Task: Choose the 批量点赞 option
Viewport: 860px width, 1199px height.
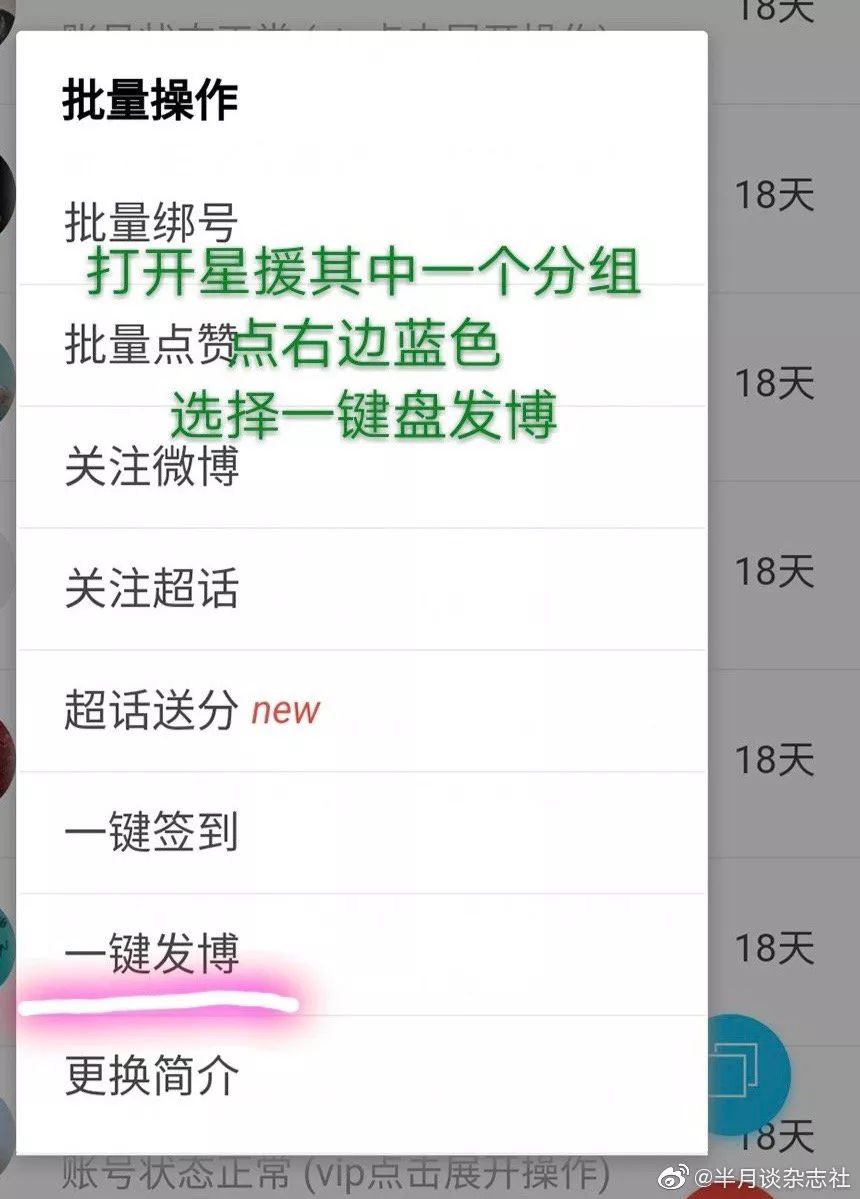Action: (150, 345)
